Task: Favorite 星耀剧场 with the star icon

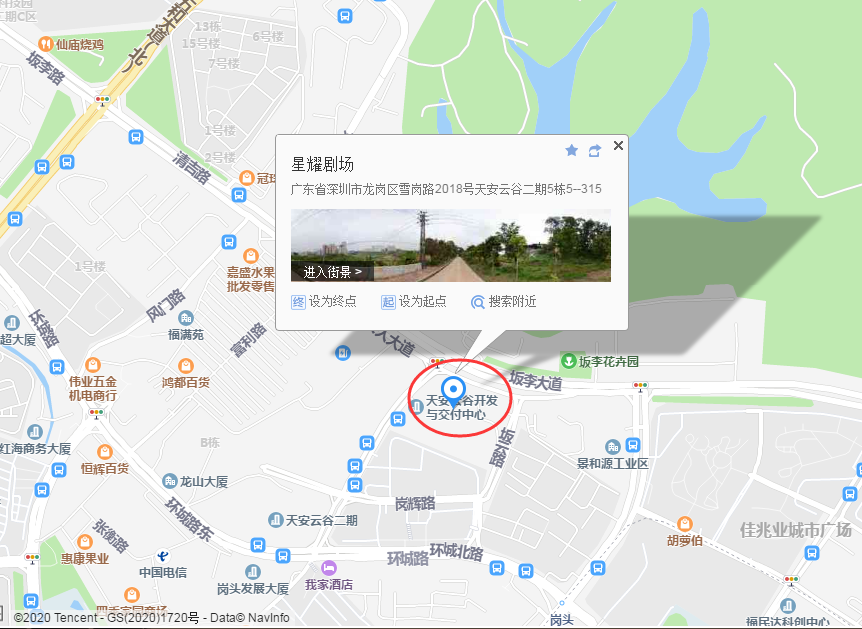Action: tap(572, 150)
